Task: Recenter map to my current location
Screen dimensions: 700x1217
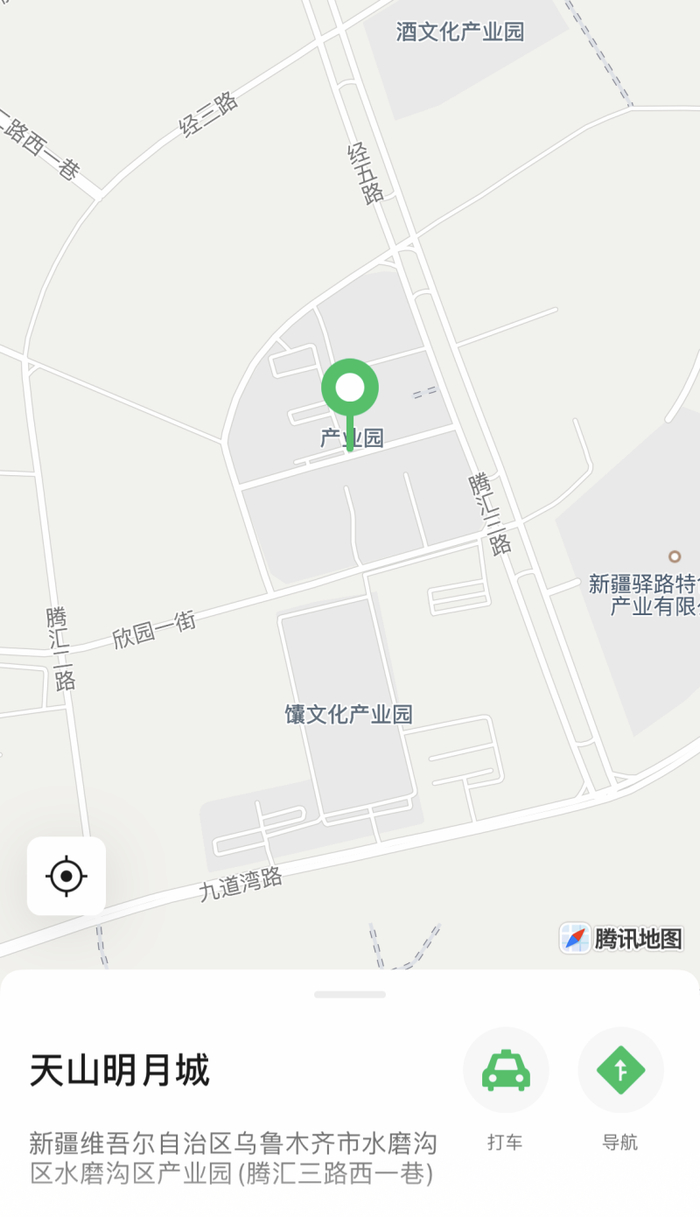Action: click(66, 876)
